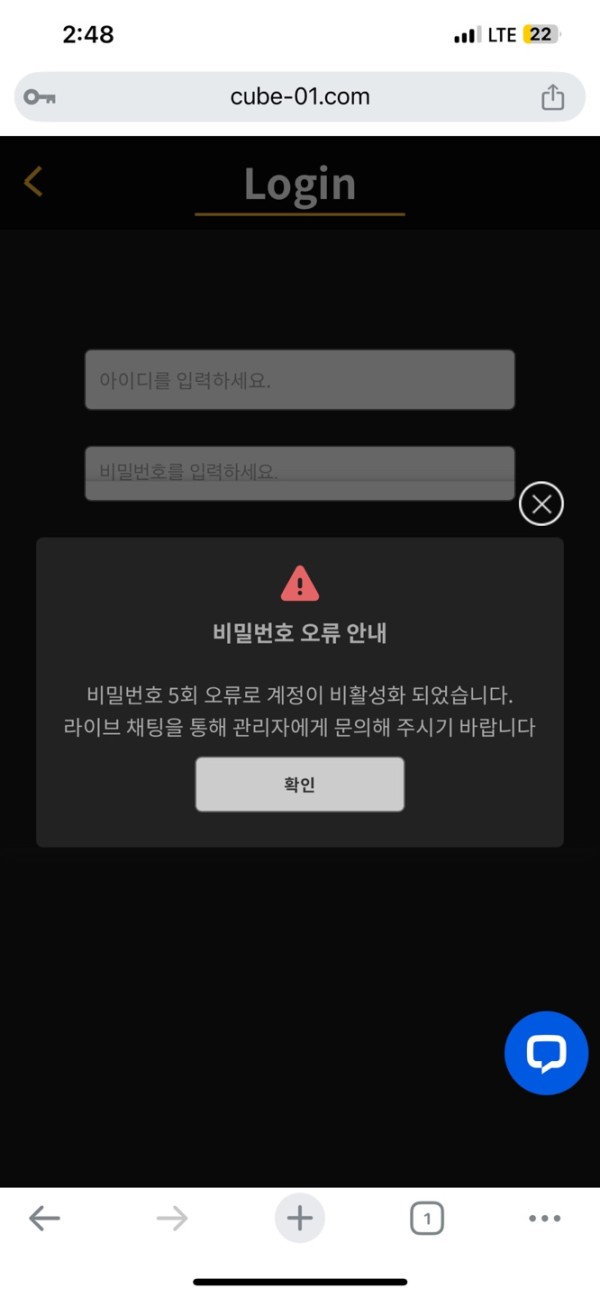Go back using the Login header arrow
Screen dimensions: 600x1297
[x=34, y=182]
